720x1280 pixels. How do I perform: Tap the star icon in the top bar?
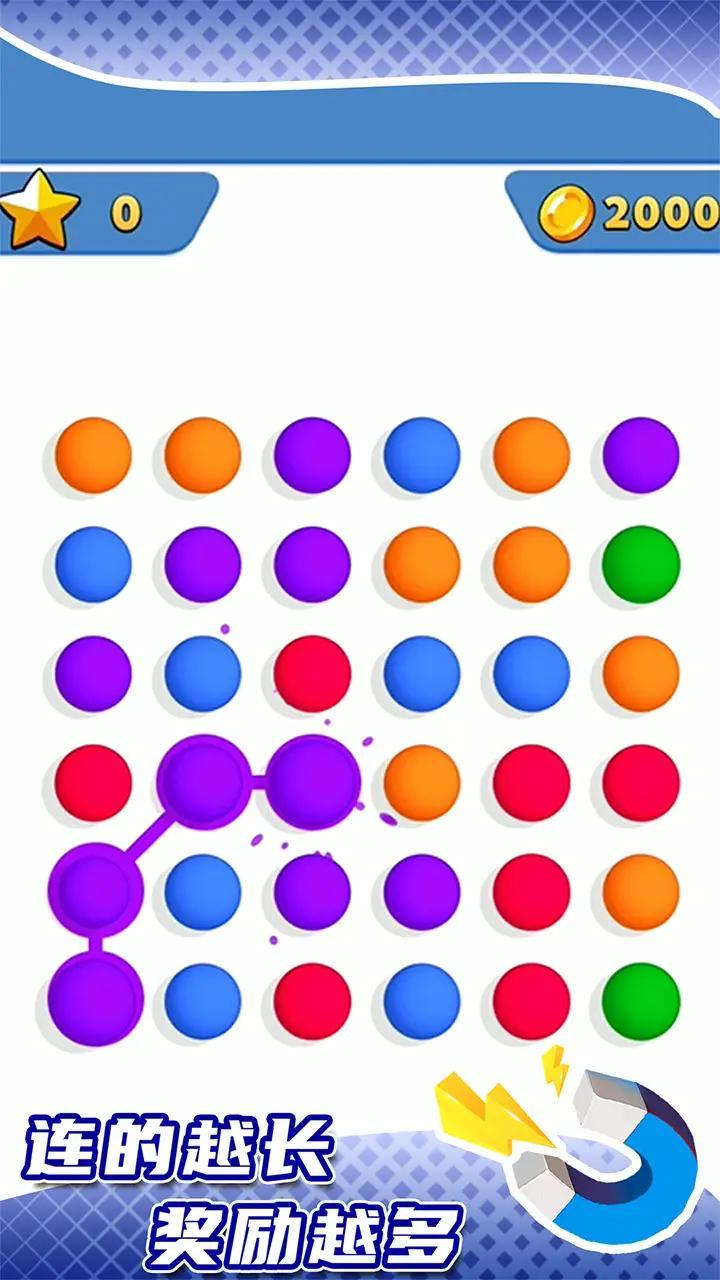click(x=40, y=214)
